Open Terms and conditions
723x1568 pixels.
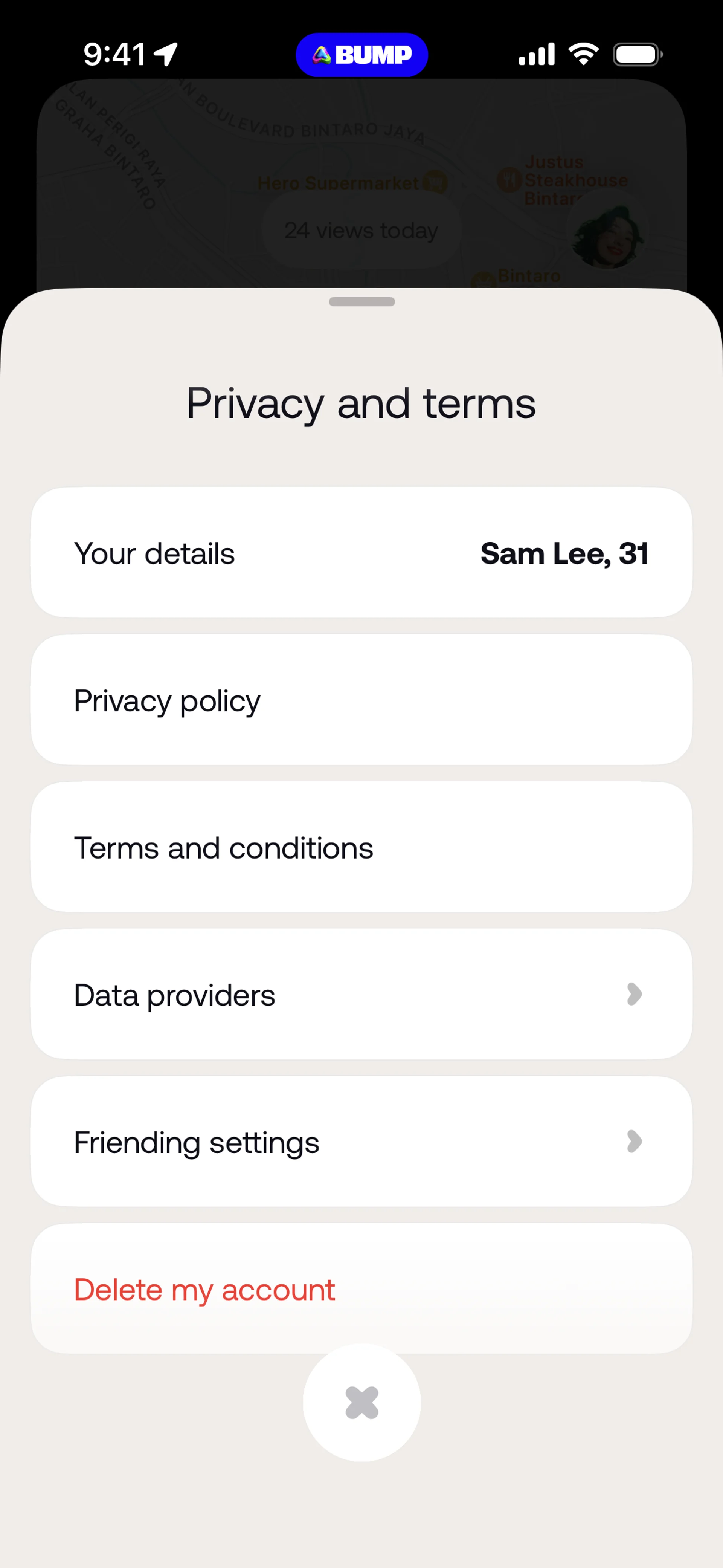tap(361, 847)
